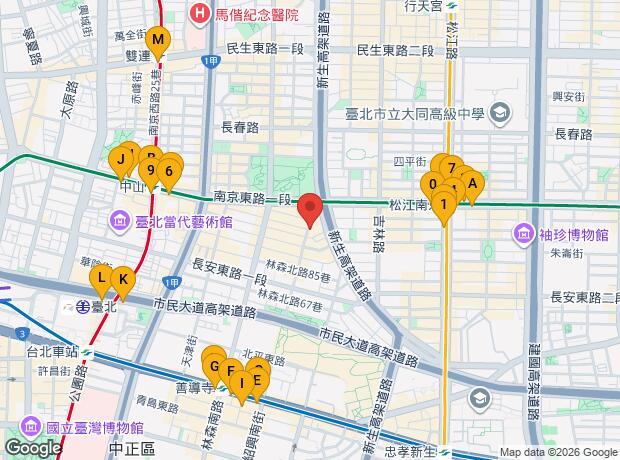Open the marker labeled G
Viewport: 620px width, 460px height.
[214, 365]
